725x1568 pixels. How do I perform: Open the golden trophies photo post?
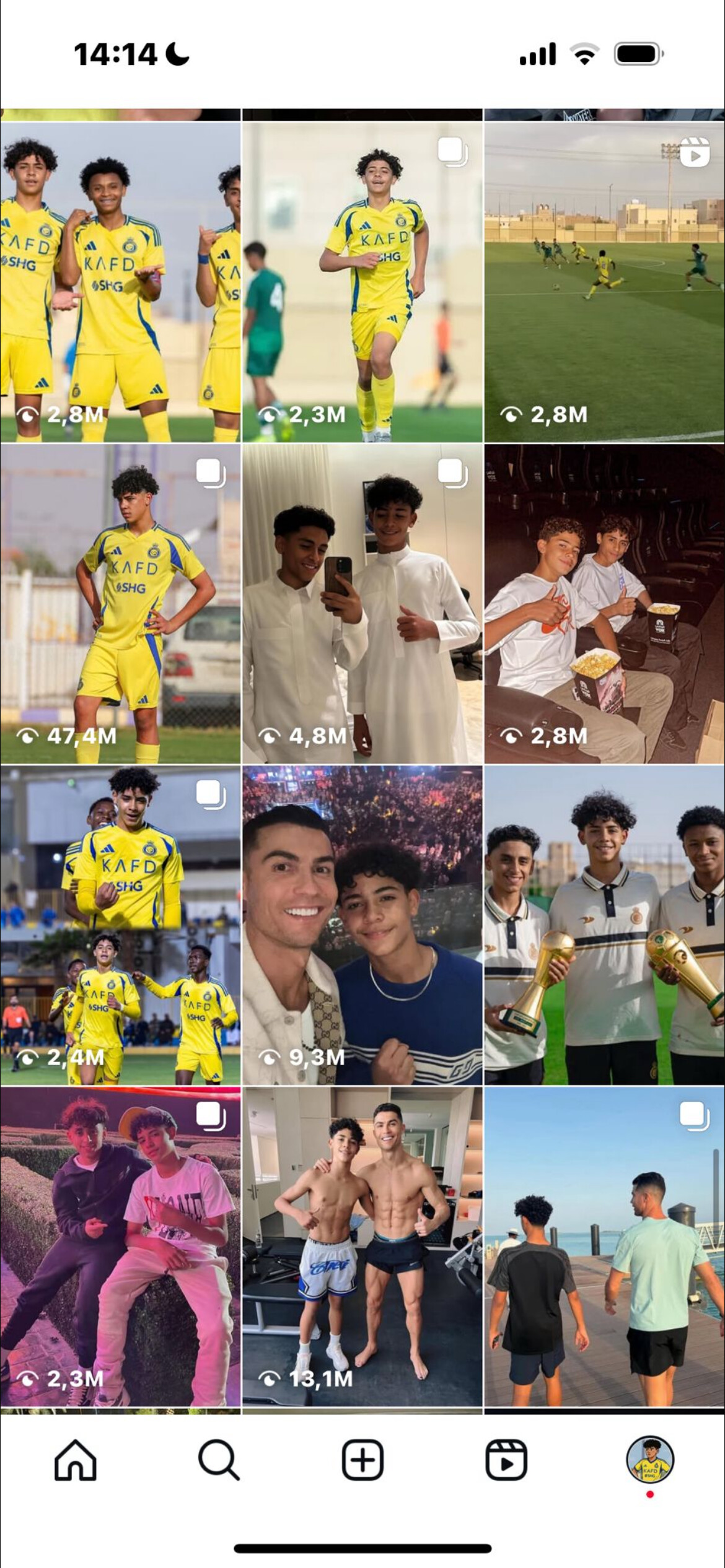605,925
